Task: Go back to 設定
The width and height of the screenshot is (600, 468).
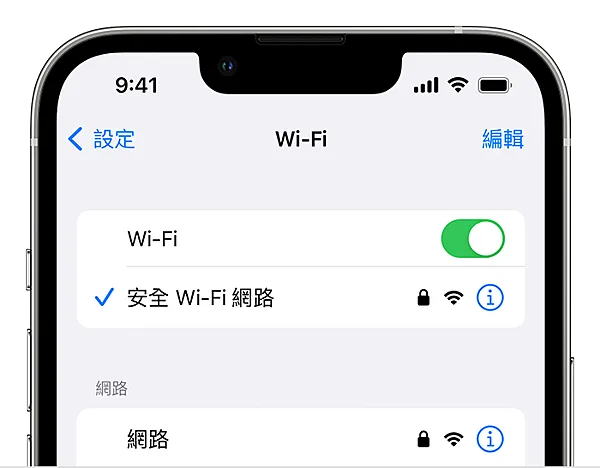Action: pos(101,139)
